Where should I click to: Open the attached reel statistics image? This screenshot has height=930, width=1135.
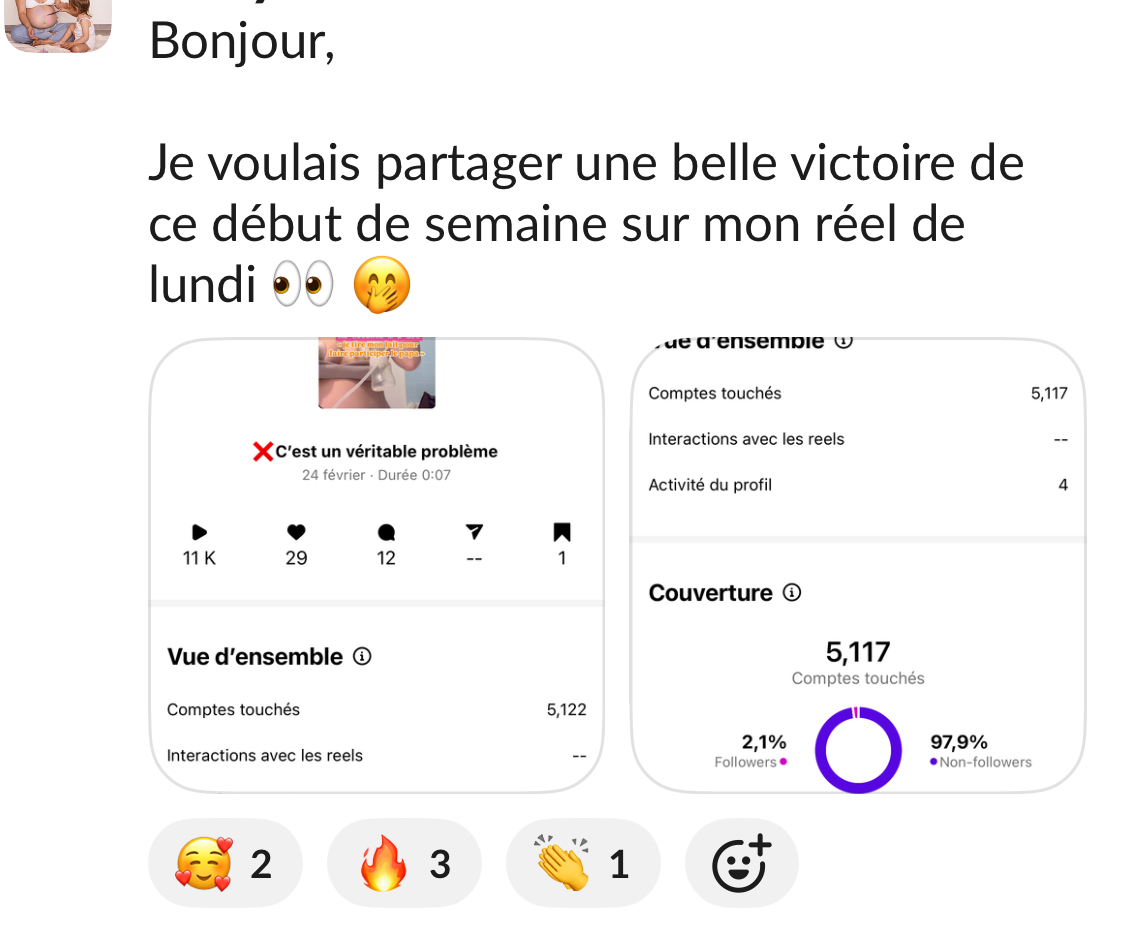[376, 565]
